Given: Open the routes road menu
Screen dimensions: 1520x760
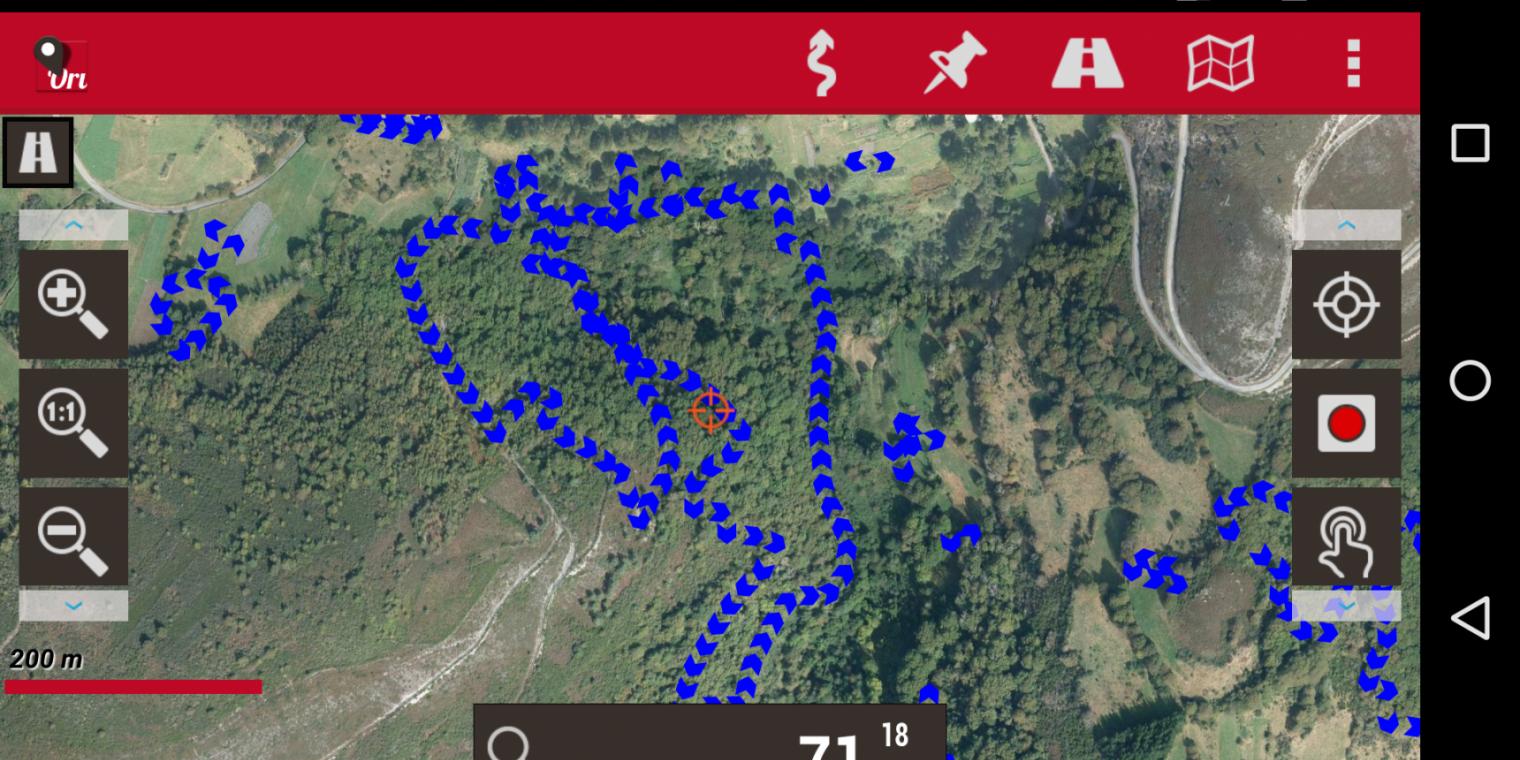Looking at the screenshot, I should (x=1087, y=64).
